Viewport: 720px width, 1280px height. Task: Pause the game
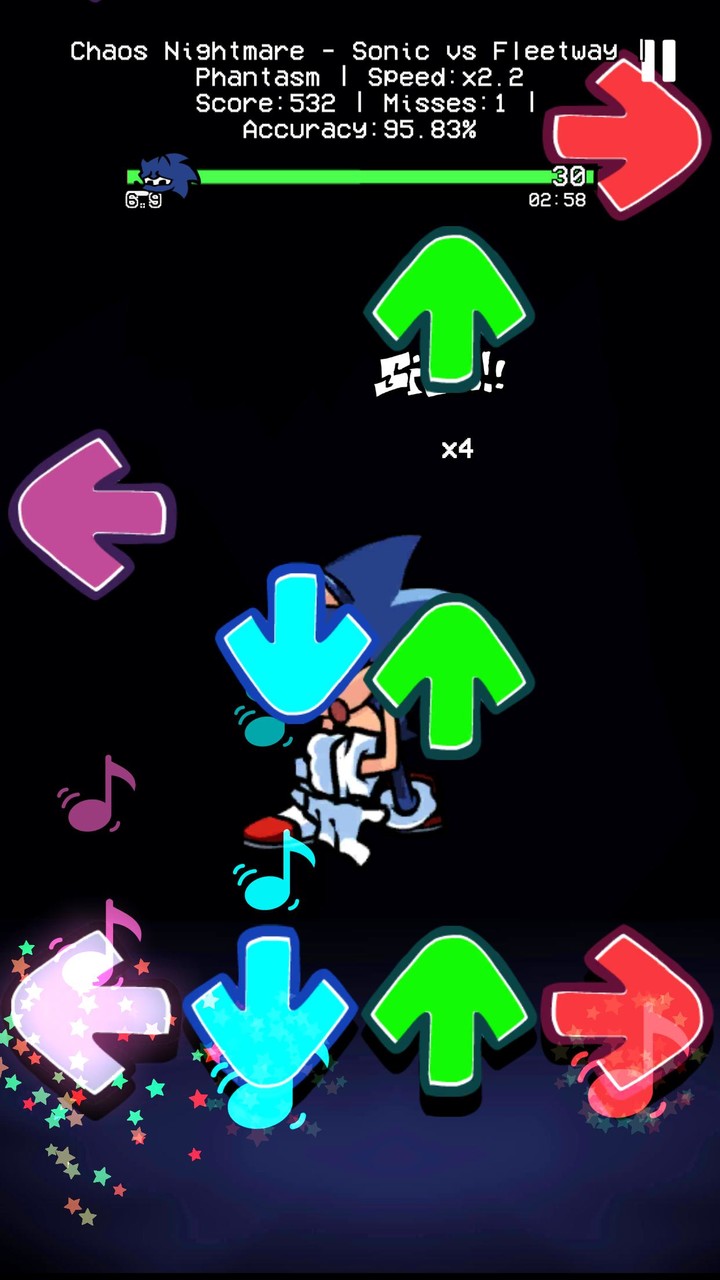[x=659, y=61]
